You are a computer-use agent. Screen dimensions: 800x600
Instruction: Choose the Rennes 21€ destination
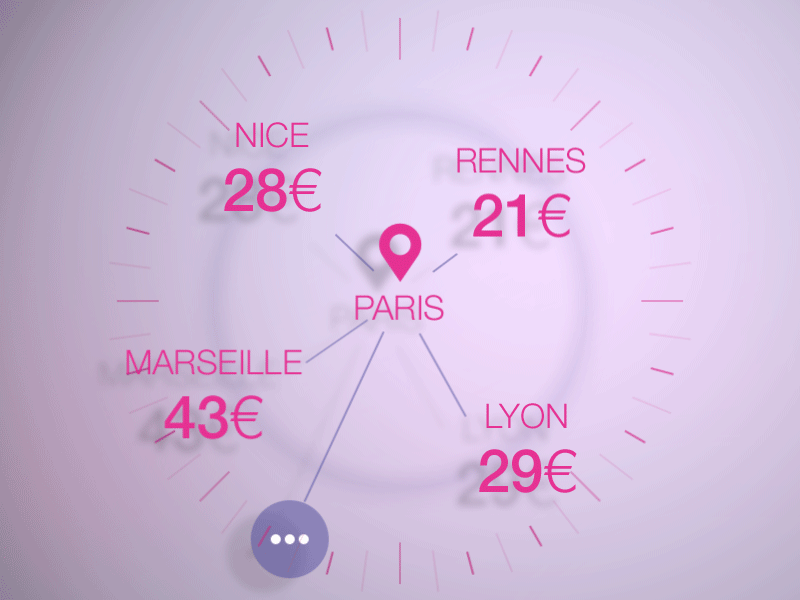click(521, 197)
